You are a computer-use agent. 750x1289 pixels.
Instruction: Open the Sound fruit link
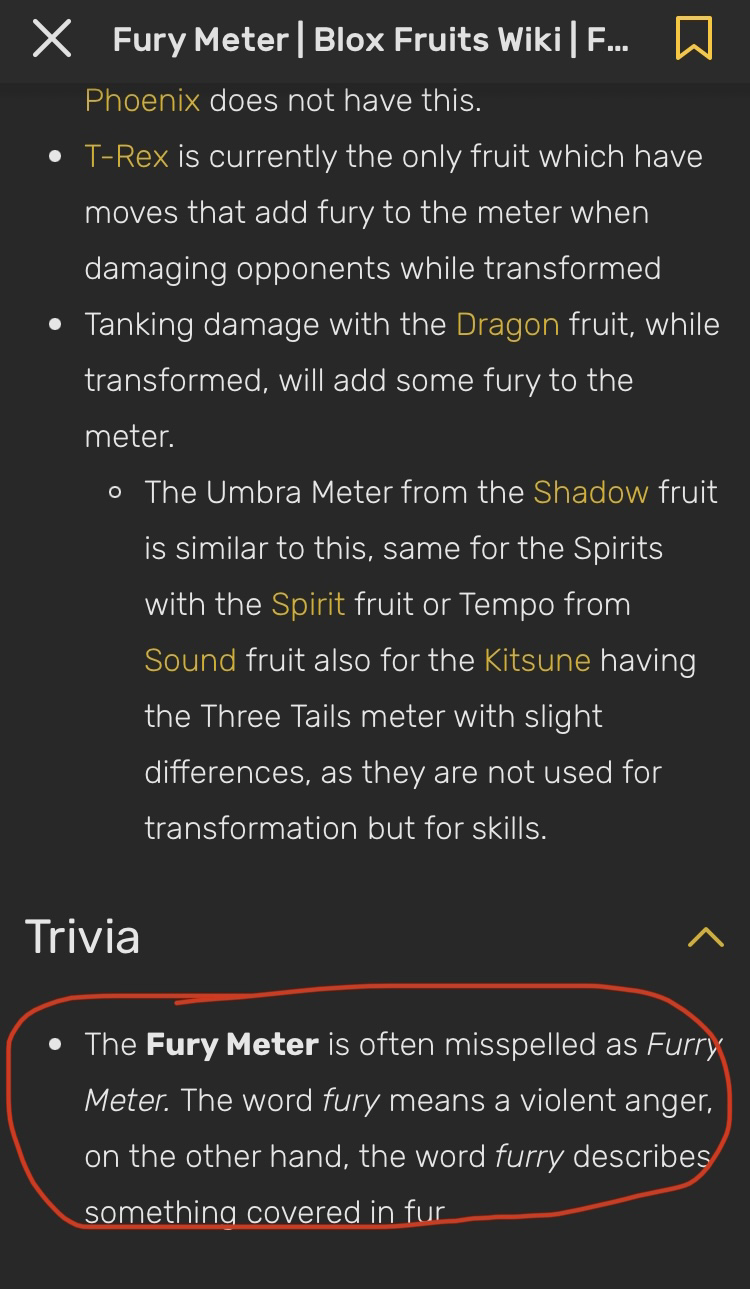(190, 661)
